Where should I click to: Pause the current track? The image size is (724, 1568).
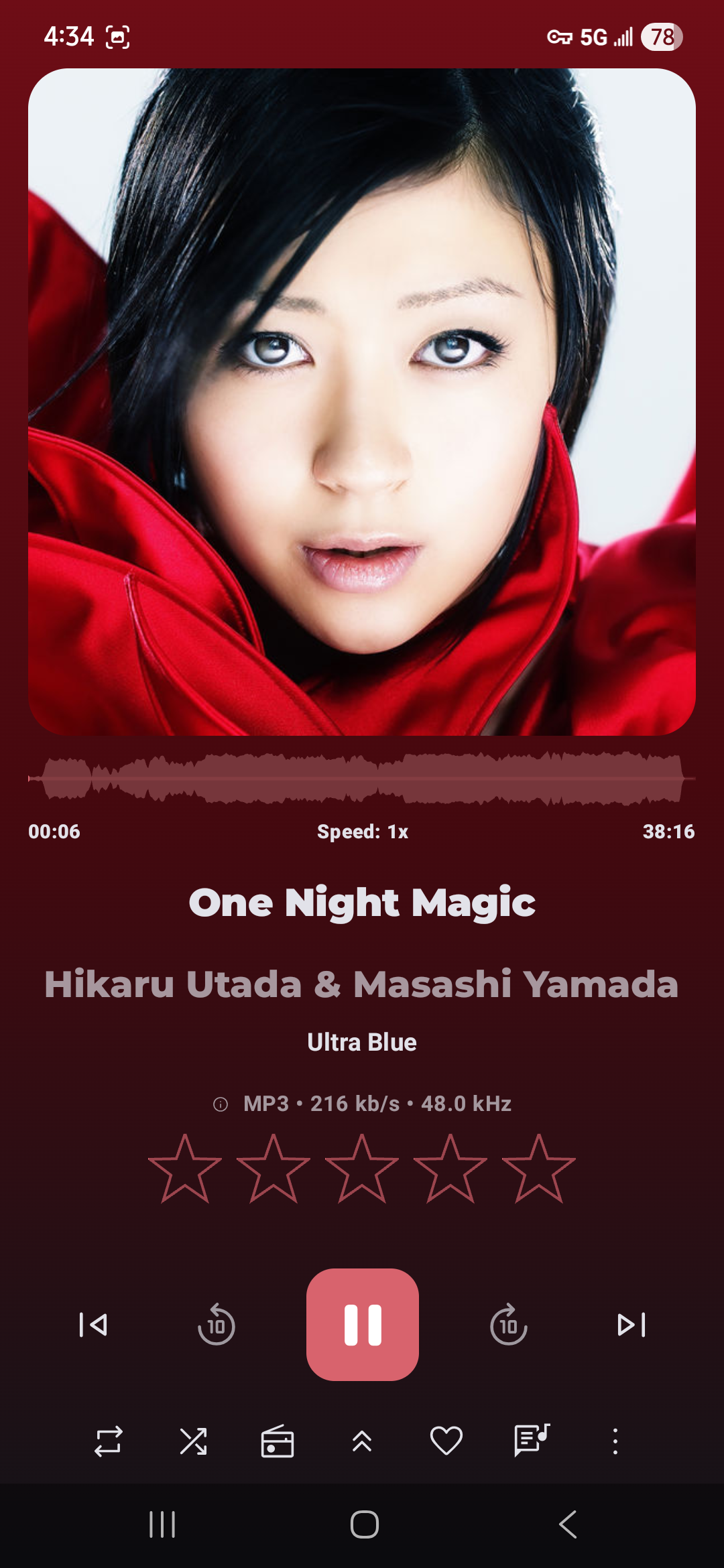coord(362,1324)
